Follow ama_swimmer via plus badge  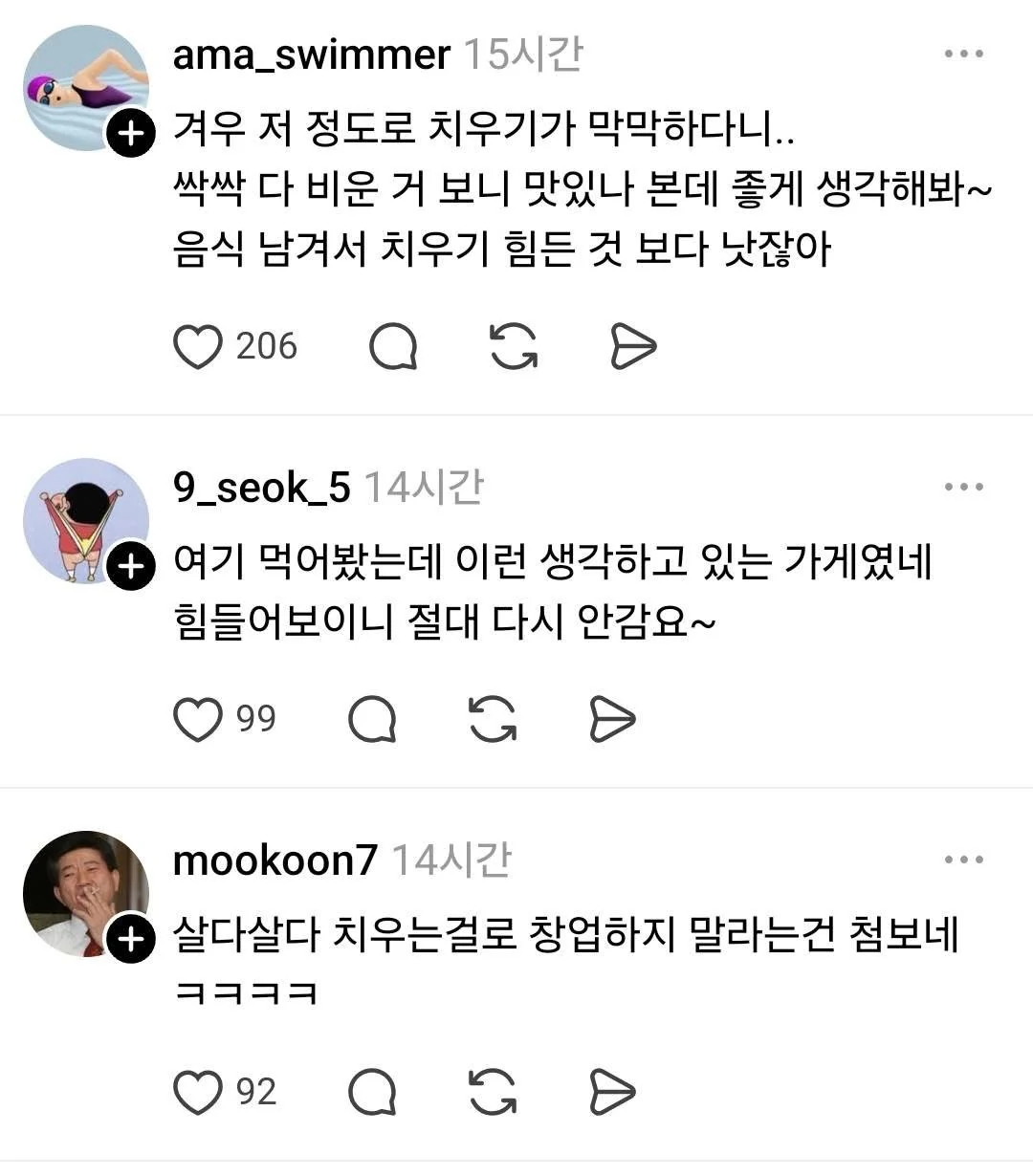point(131,134)
